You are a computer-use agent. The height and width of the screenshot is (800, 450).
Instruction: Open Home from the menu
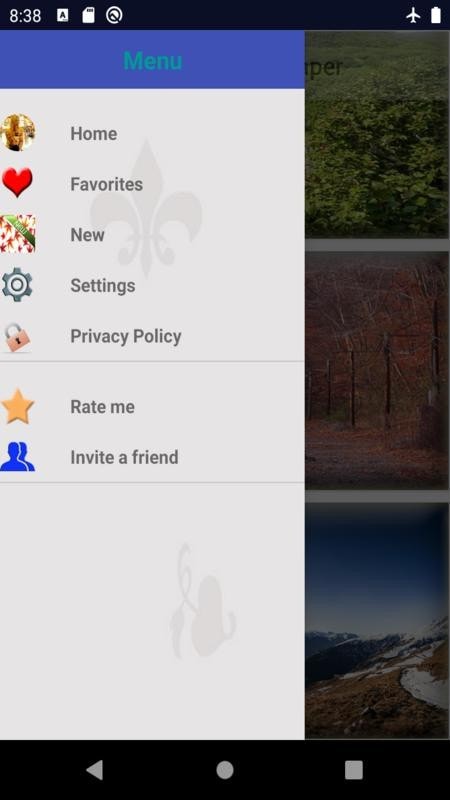pos(152,133)
